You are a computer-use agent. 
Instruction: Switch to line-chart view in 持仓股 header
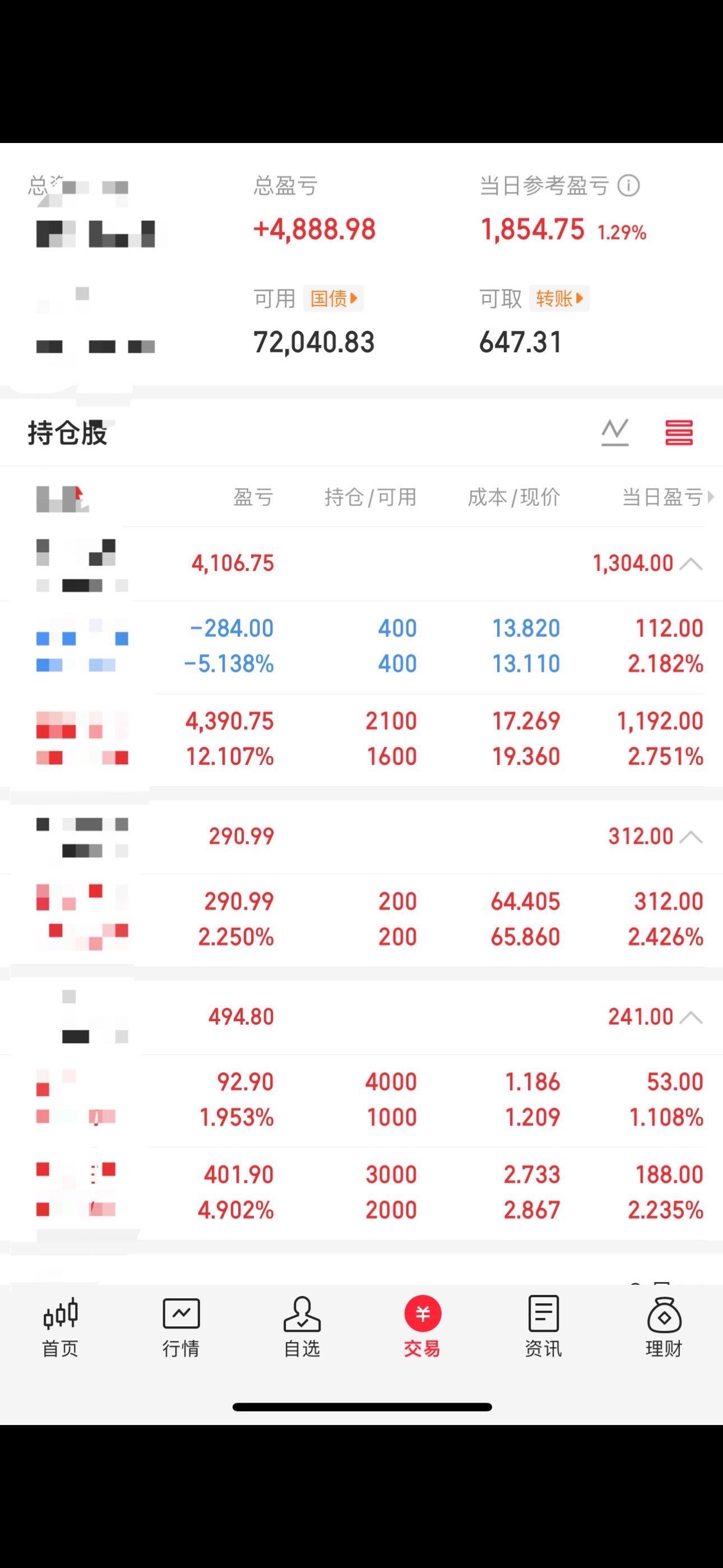tap(614, 432)
